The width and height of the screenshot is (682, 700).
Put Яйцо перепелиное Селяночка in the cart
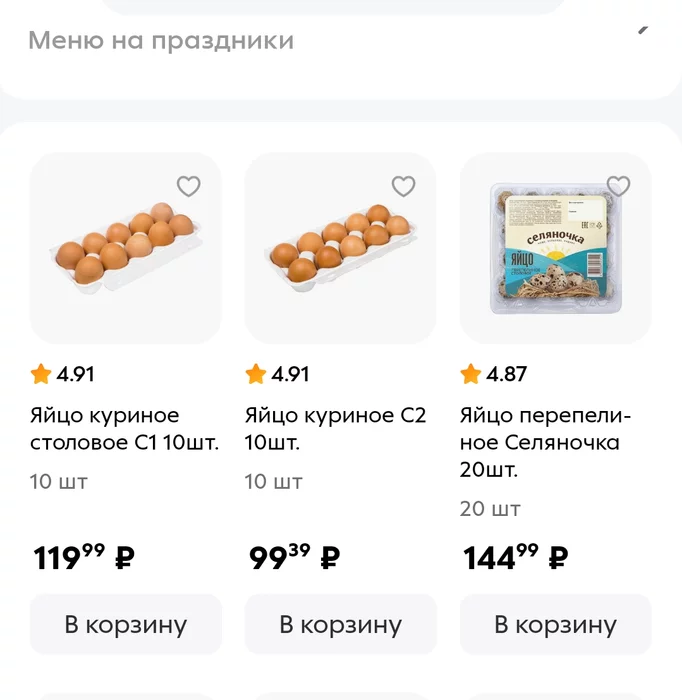(x=555, y=625)
